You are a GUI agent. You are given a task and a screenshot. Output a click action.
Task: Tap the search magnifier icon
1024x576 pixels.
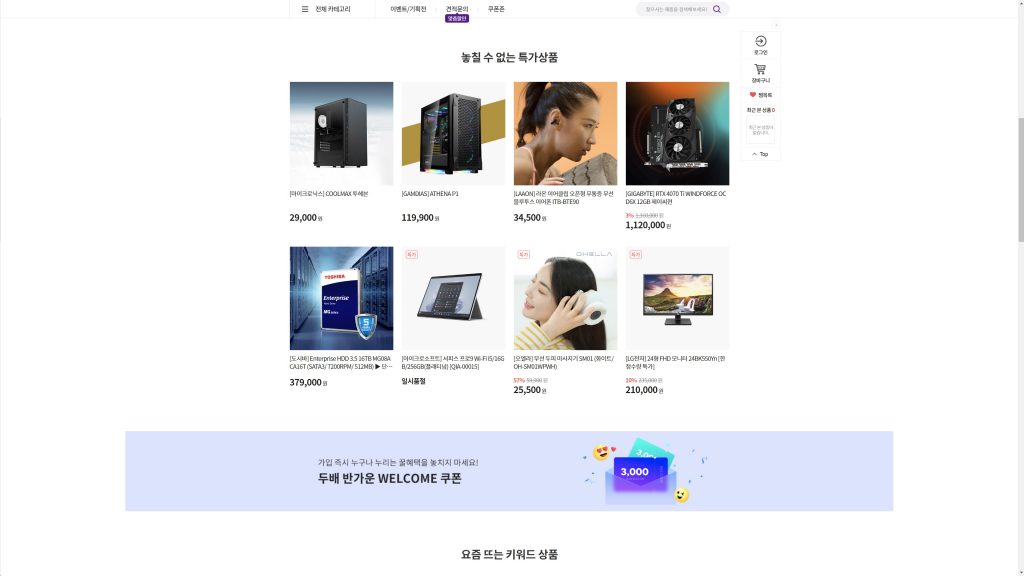(x=717, y=9)
